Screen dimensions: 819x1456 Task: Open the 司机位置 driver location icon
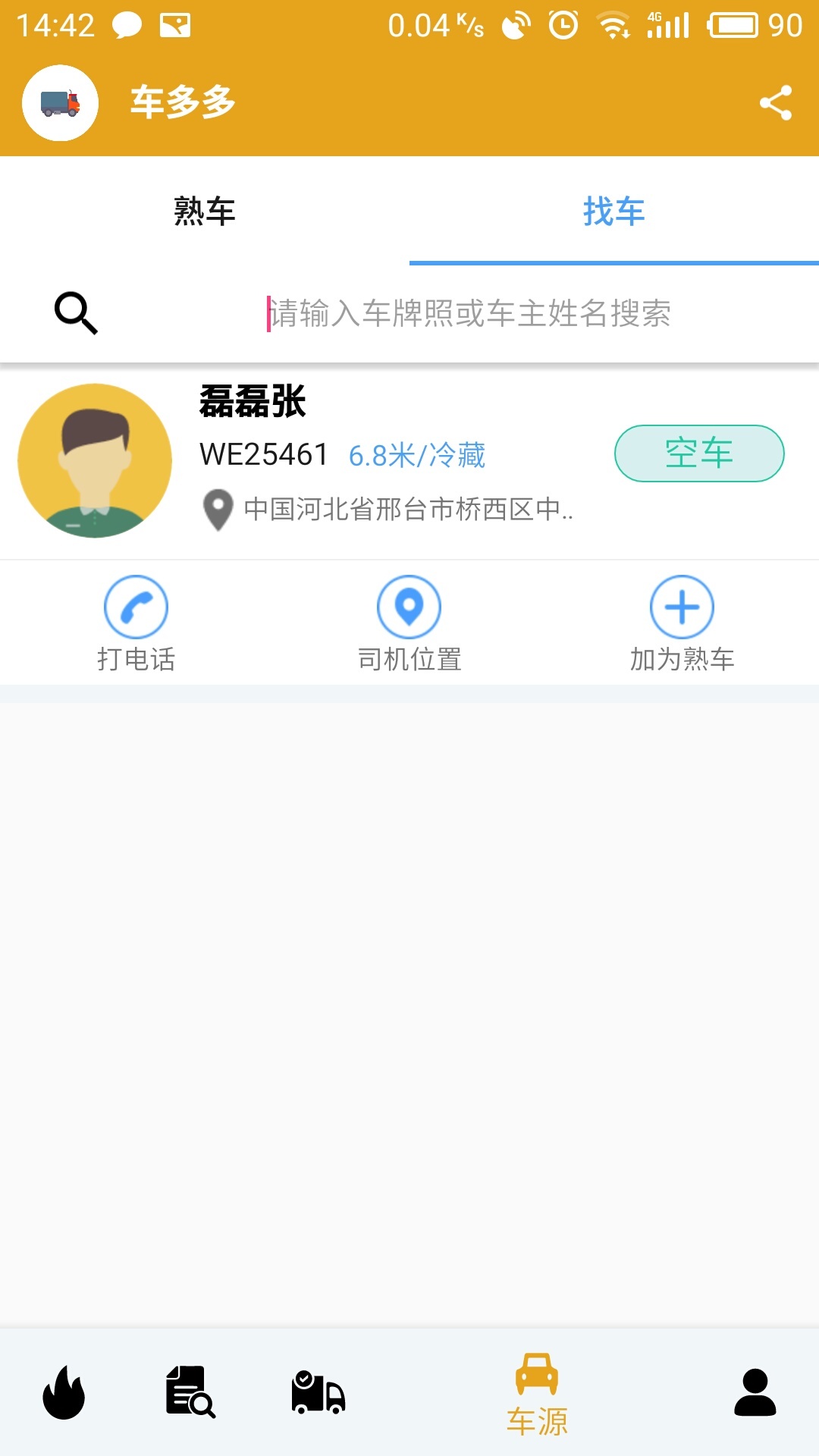[x=409, y=607]
